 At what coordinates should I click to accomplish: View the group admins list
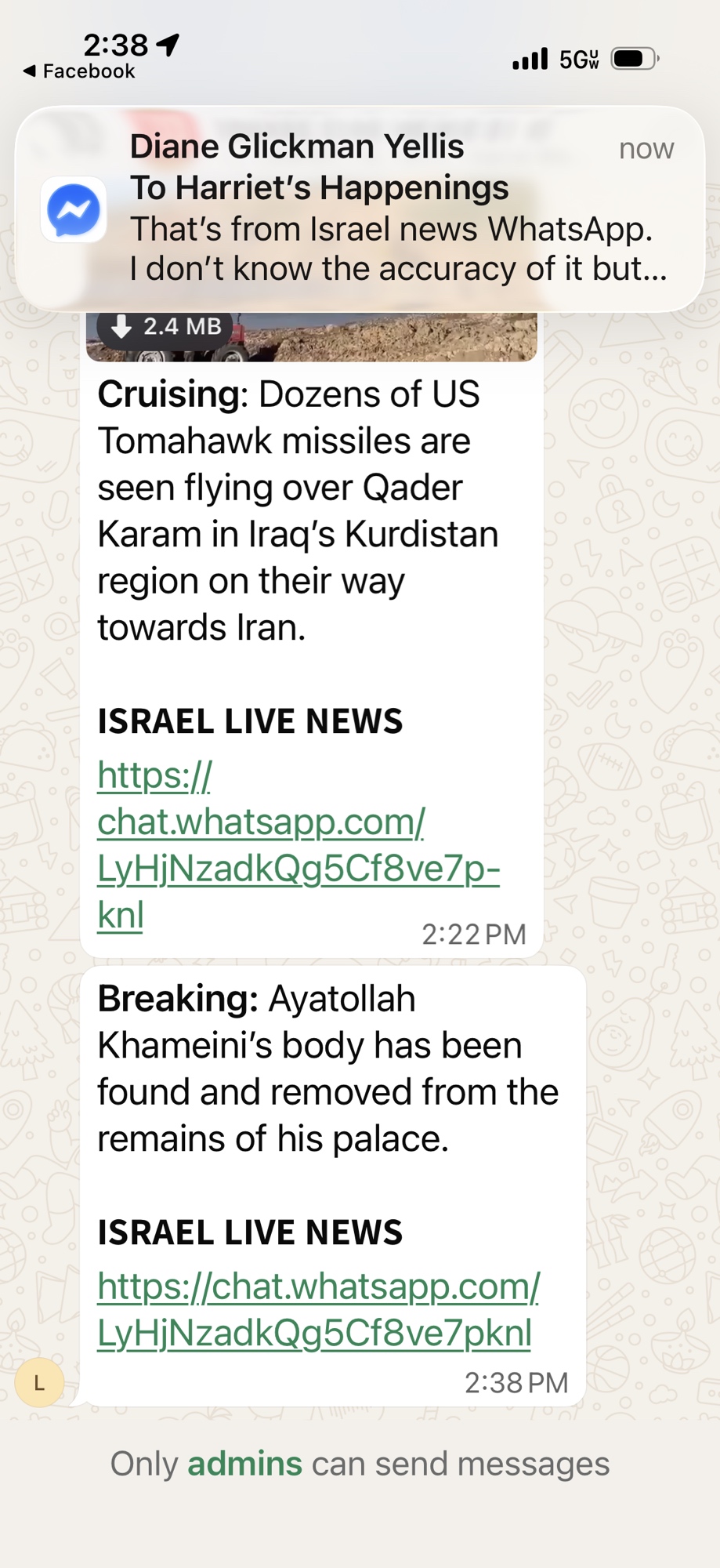tap(244, 1464)
